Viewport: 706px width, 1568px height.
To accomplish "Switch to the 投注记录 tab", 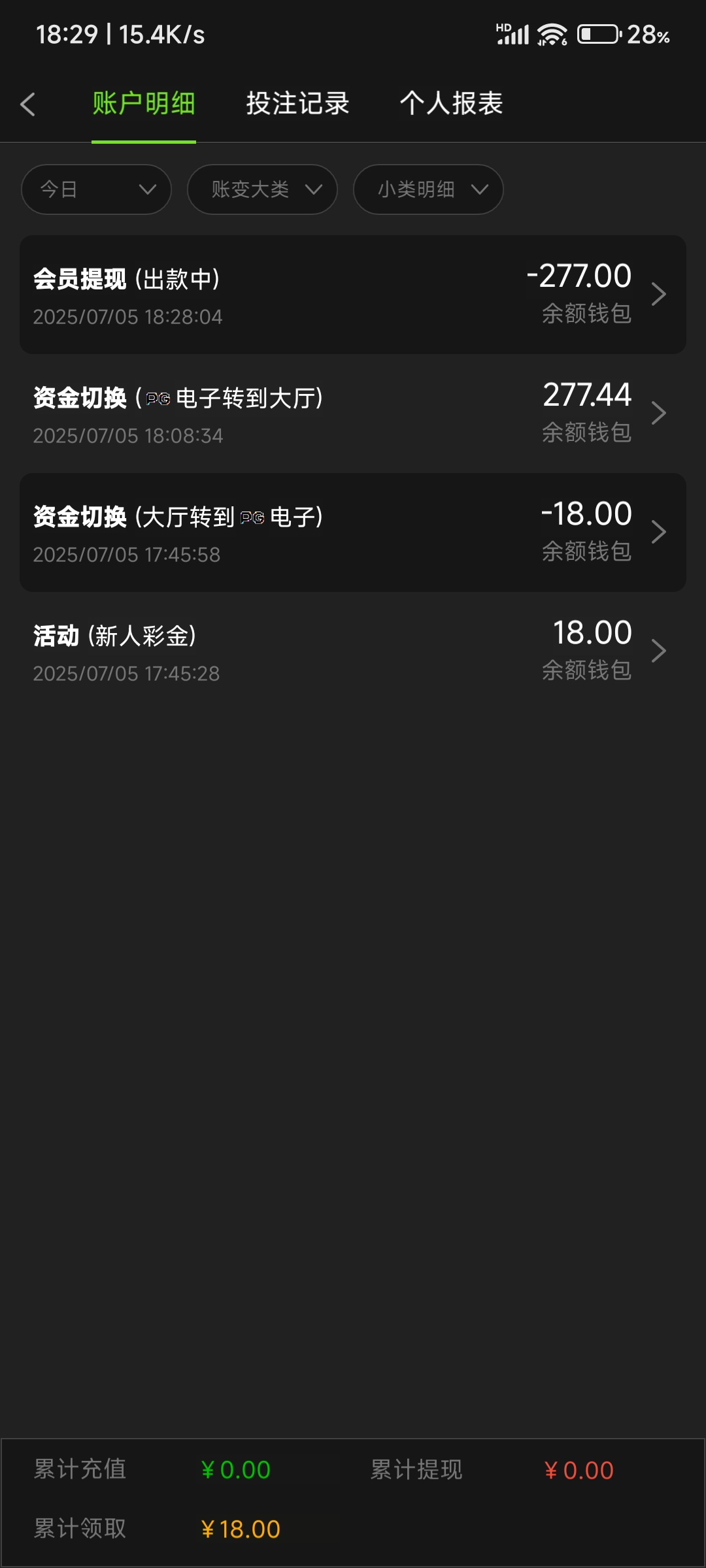I will point(297,104).
